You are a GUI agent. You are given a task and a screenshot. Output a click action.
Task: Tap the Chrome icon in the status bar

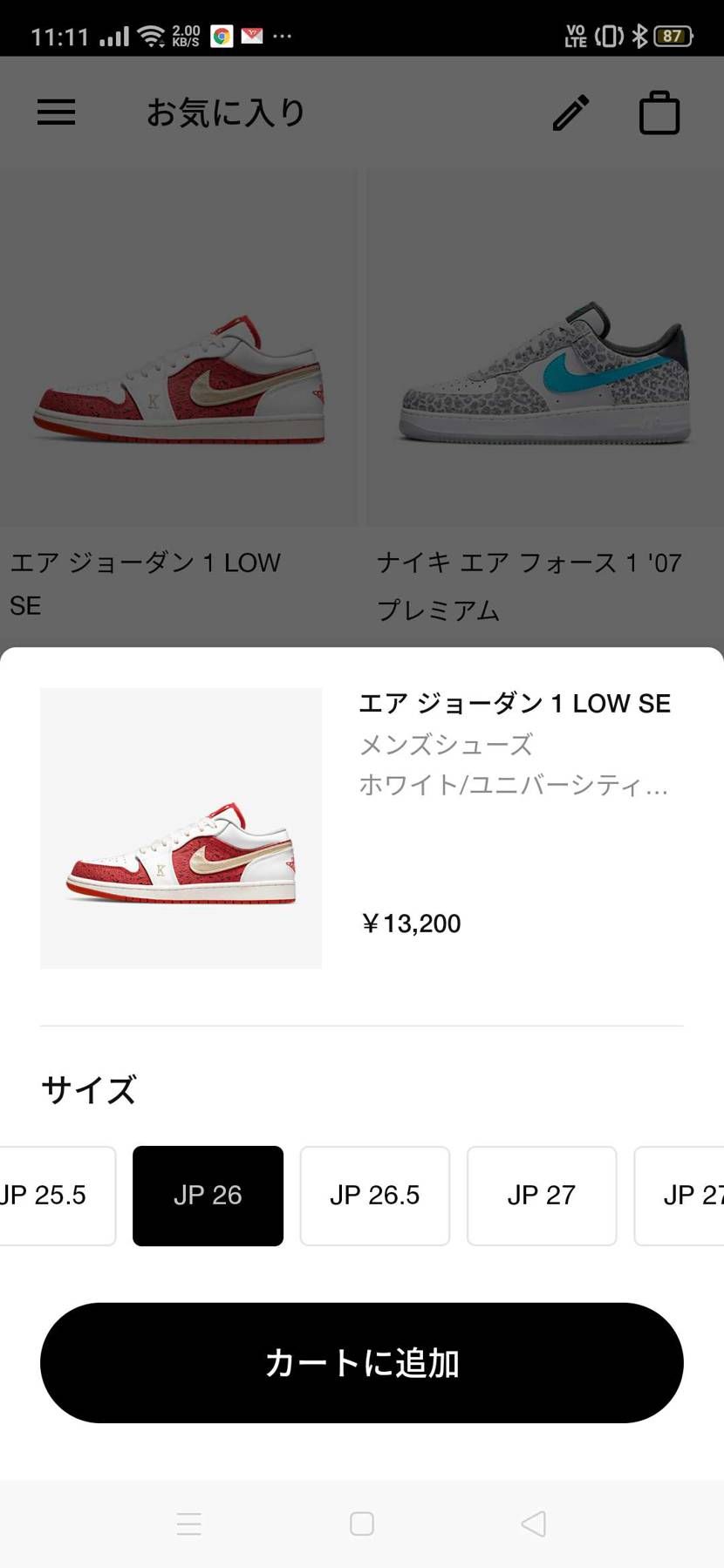click(x=221, y=36)
